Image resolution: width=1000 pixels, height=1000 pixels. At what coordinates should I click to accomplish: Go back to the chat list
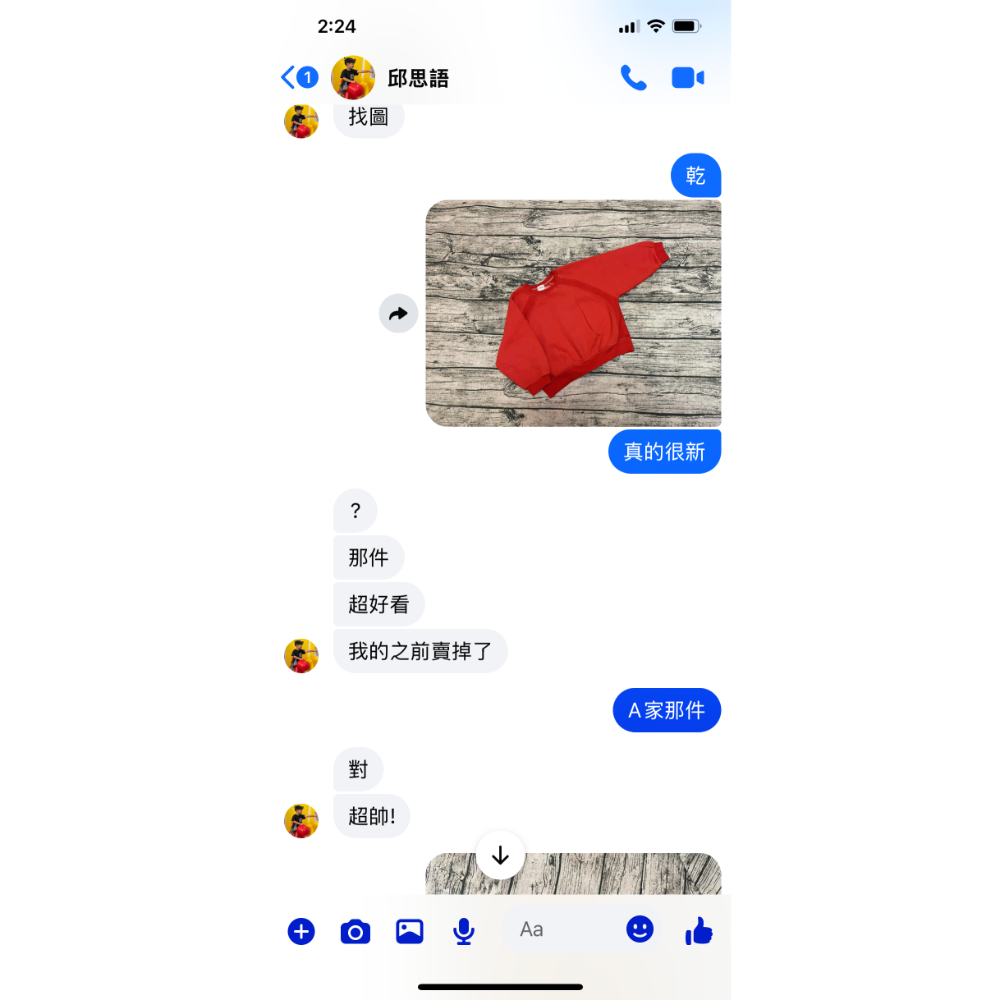point(290,78)
